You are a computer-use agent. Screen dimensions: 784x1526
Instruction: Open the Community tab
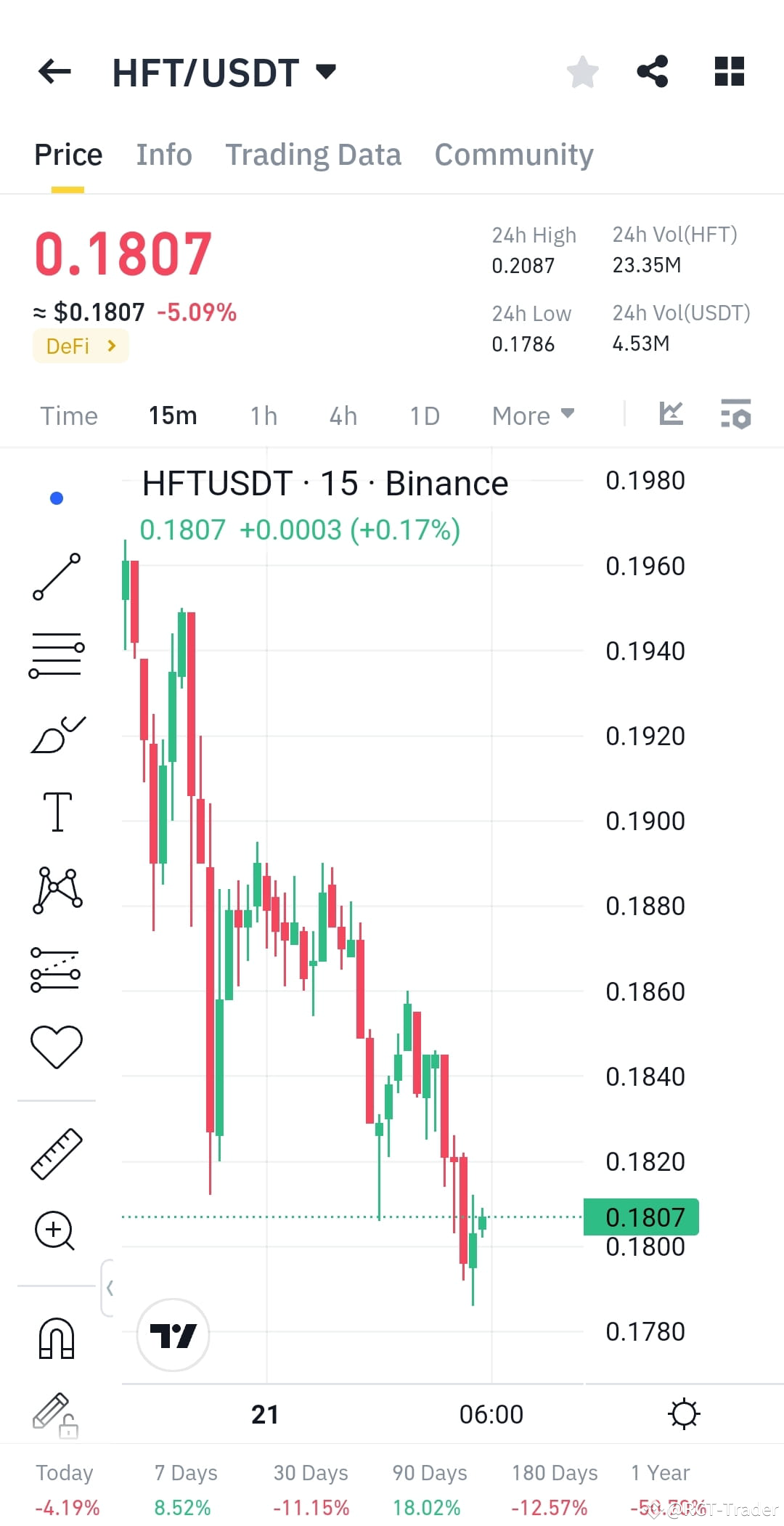click(513, 154)
